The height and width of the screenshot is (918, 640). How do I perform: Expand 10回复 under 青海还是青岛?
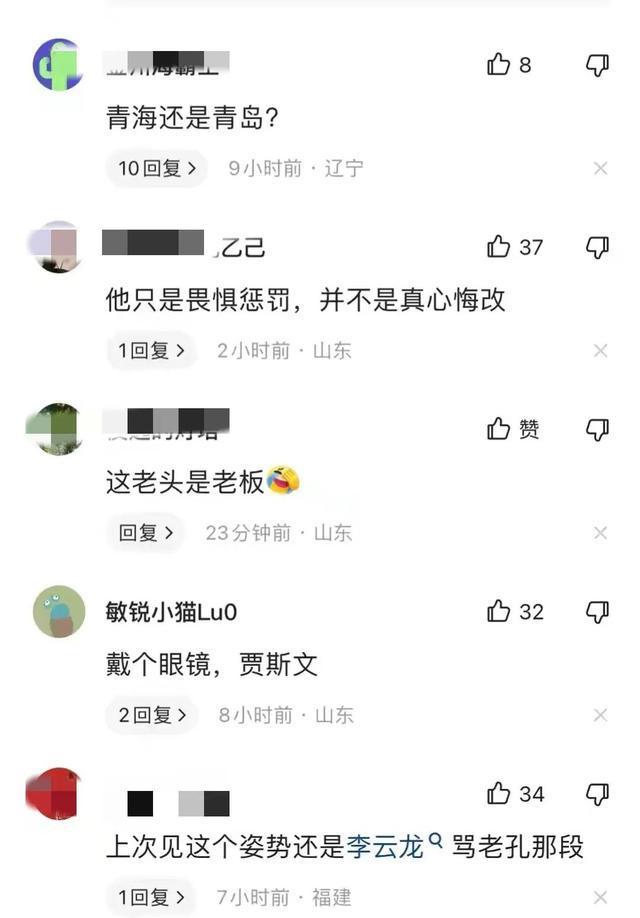(x=156, y=169)
